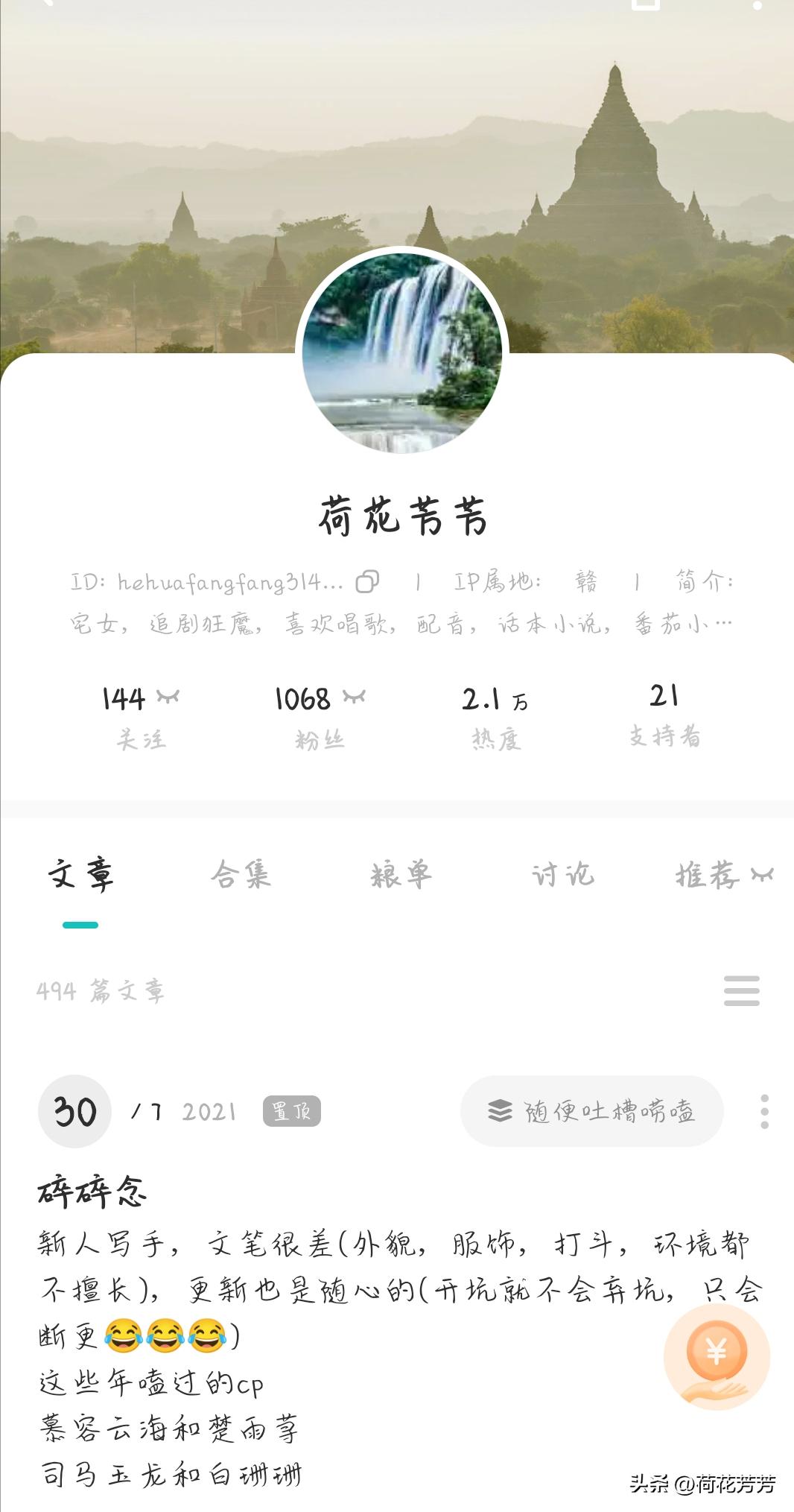Click the stacked-layers collection icon beside 随便吐槽唠嗑
This screenshot has height=1512, width=794.
tap(500, 1111)
